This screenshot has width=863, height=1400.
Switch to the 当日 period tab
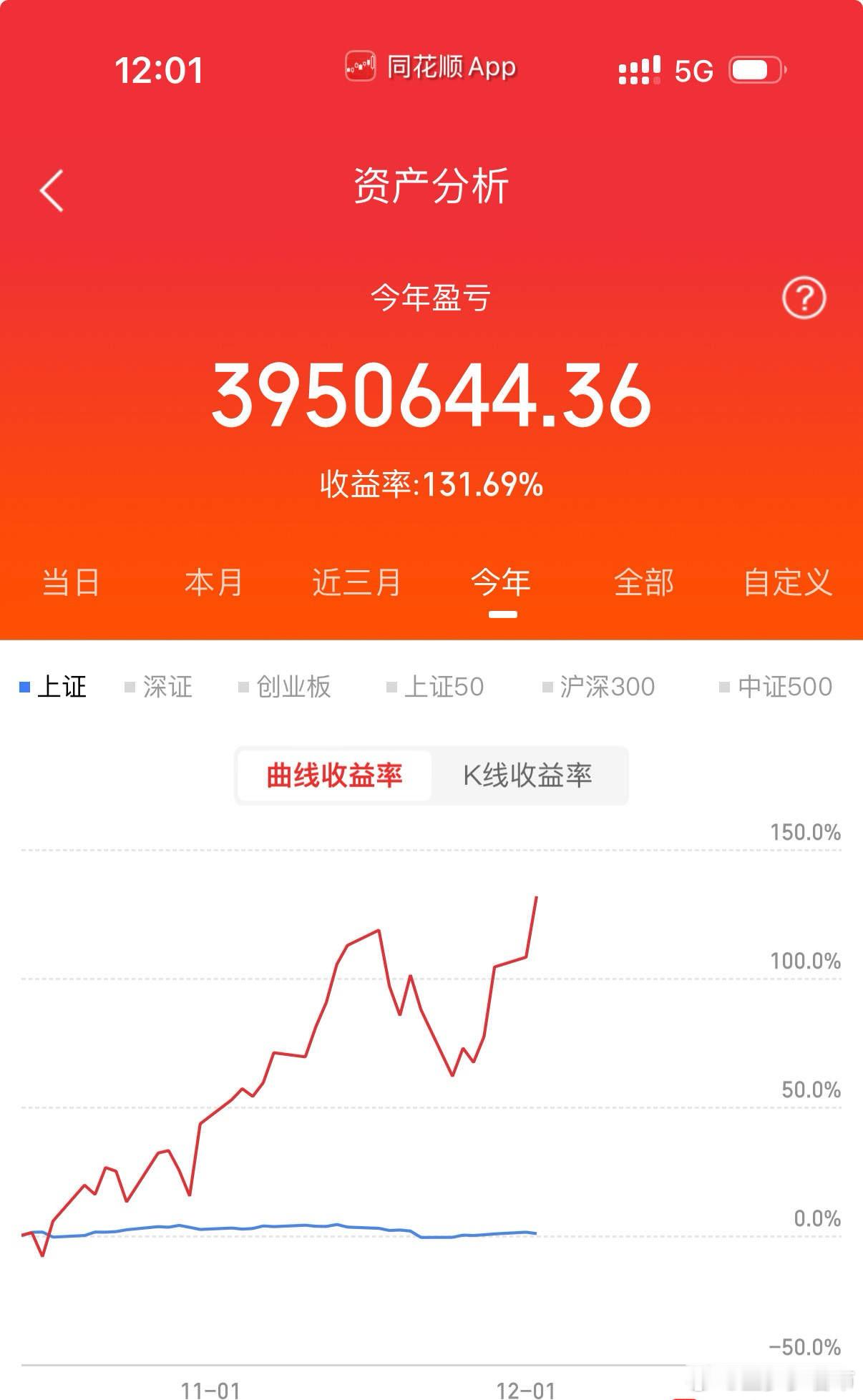[x=69, y=583]
